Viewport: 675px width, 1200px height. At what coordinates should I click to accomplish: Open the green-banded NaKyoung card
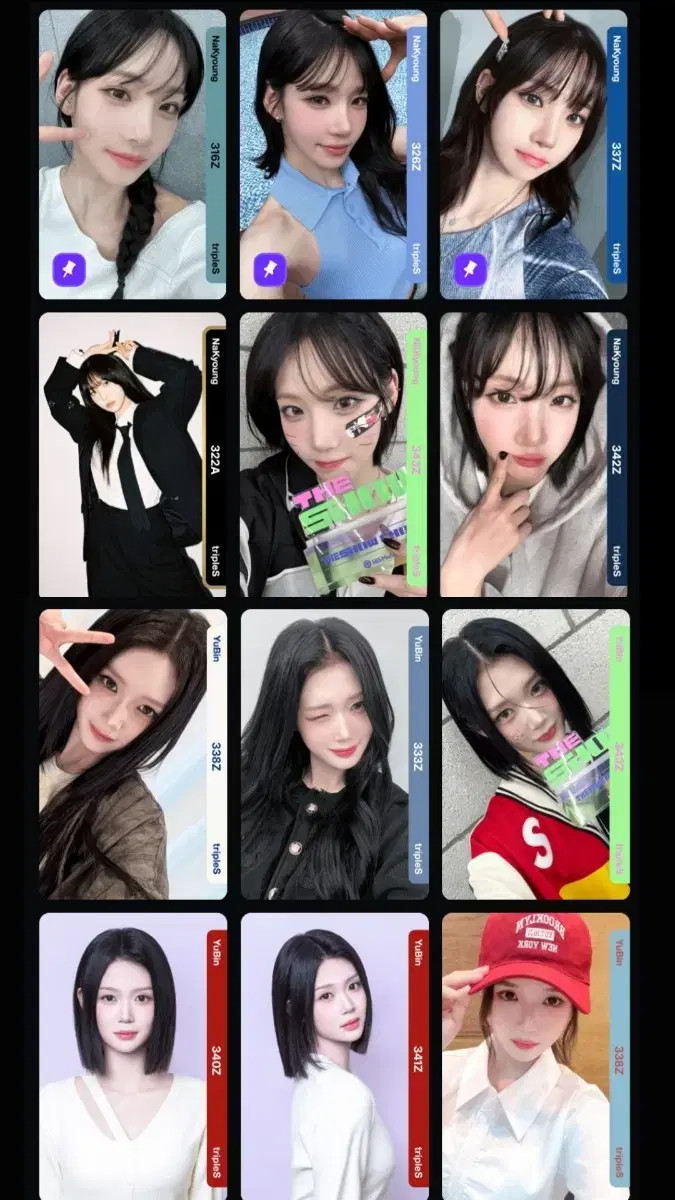coord(333,455)
